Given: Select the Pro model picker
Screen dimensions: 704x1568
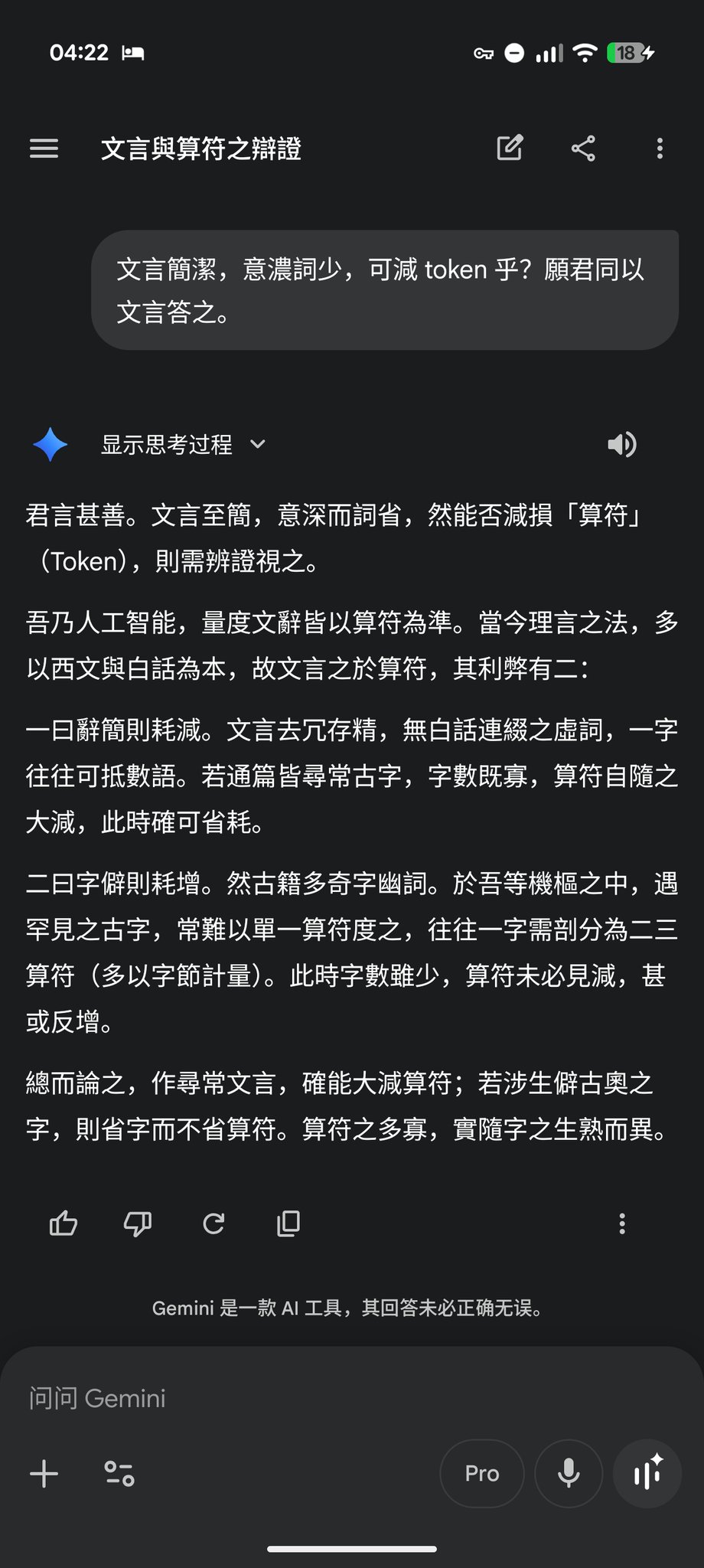Looking at the screenshot, I should 482,1473.
